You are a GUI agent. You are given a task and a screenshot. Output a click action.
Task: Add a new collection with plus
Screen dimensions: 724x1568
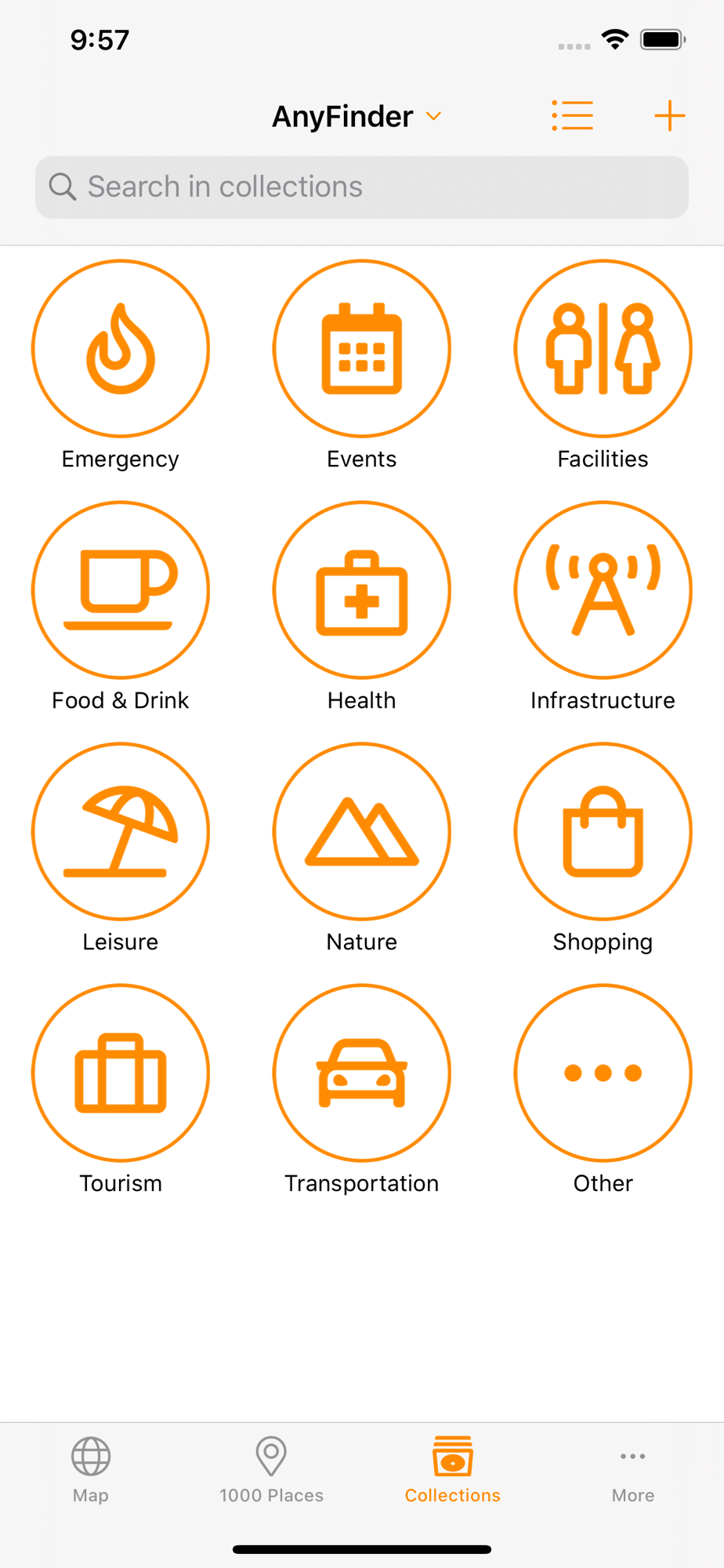click(x=670, y=116)
